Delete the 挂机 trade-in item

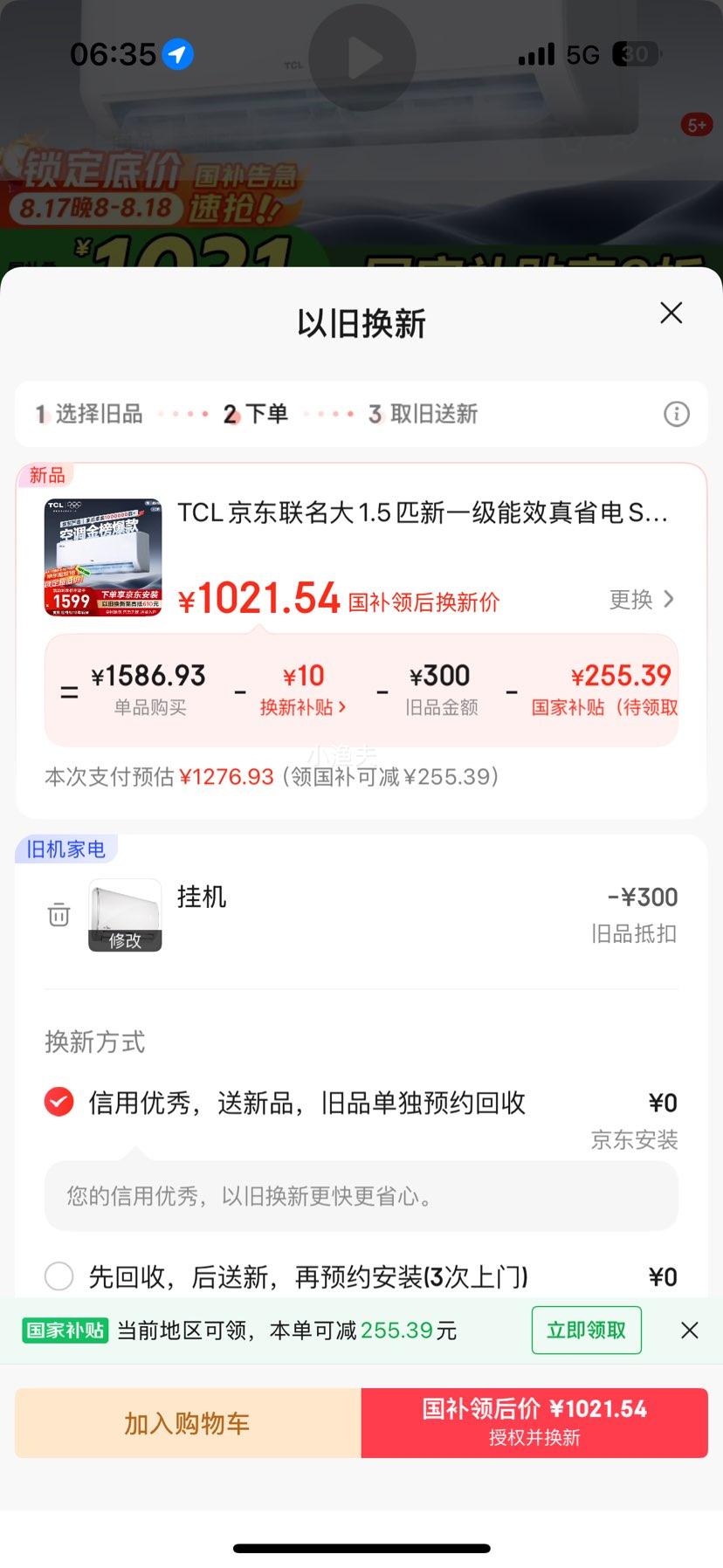[58, 915]
